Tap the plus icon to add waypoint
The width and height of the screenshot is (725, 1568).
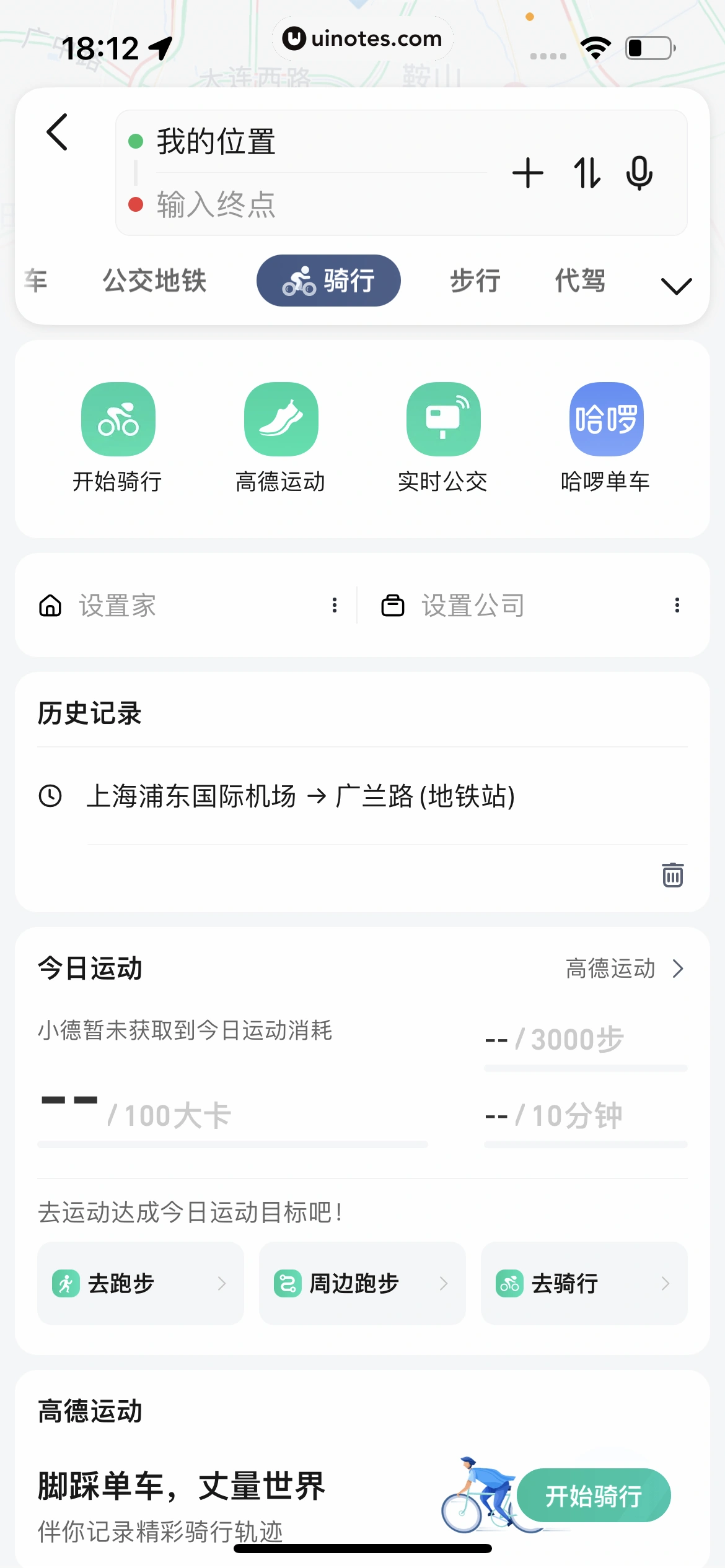[528, 173]
